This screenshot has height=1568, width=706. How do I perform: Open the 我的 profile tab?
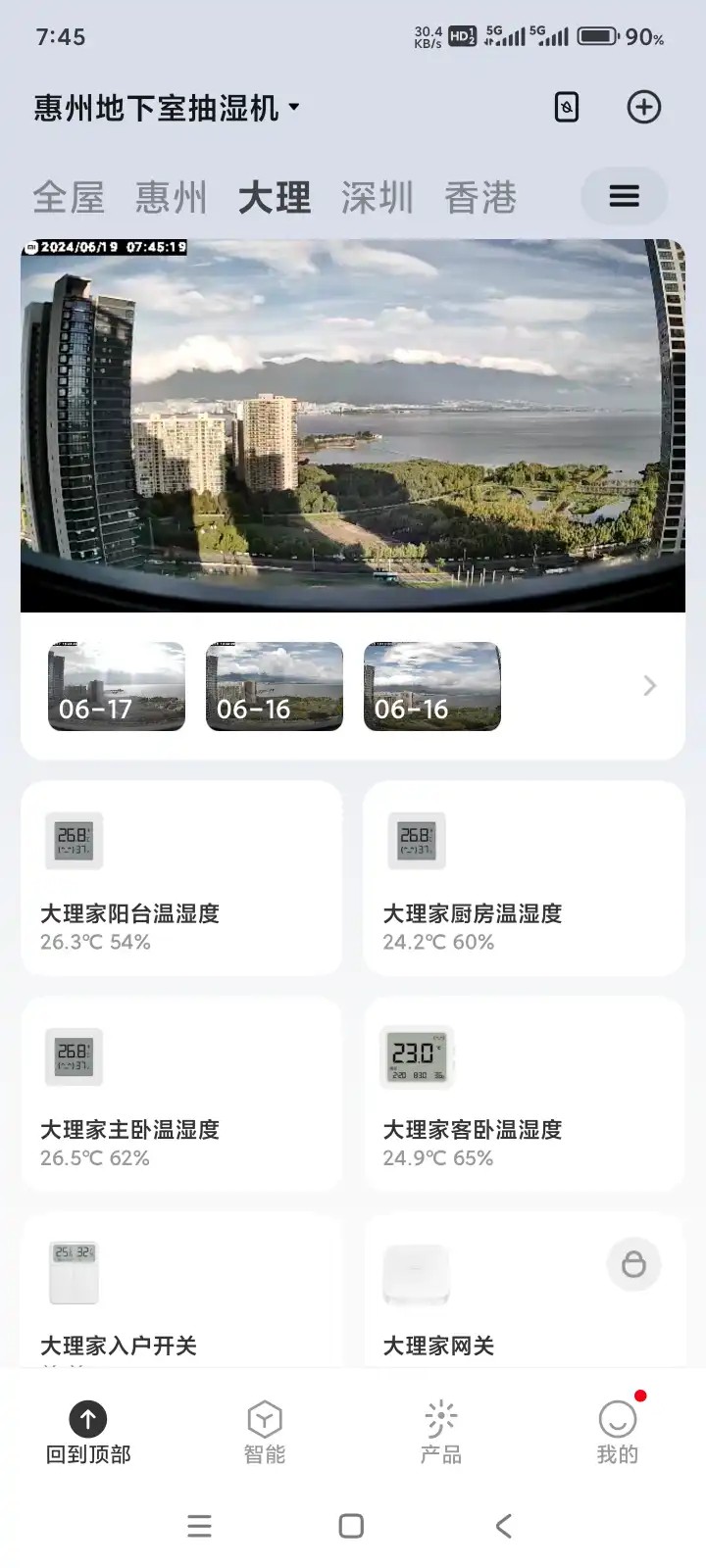pyautogui.click(x=618, y=1432)
